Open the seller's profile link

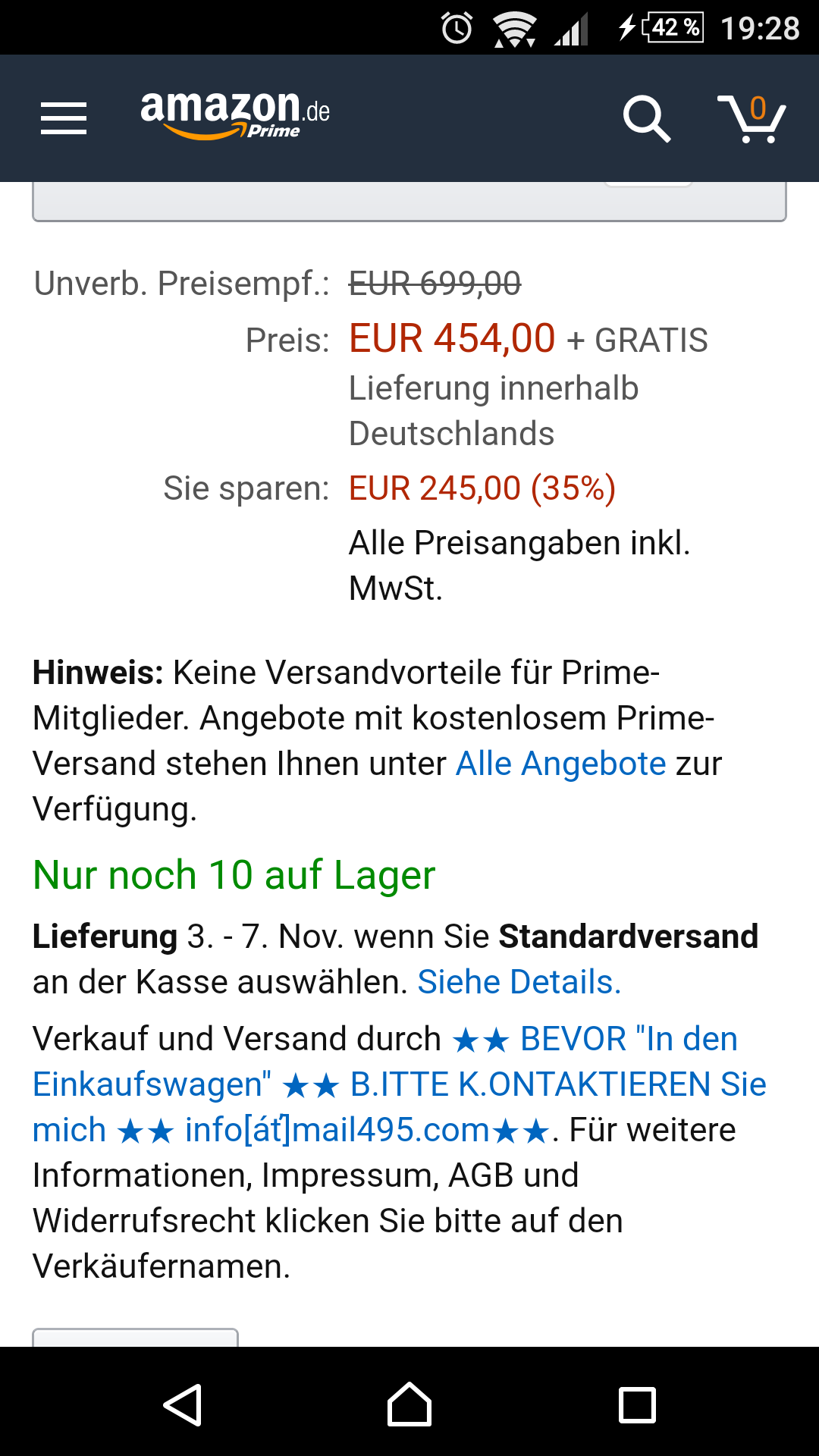(x=400, y=1084)
